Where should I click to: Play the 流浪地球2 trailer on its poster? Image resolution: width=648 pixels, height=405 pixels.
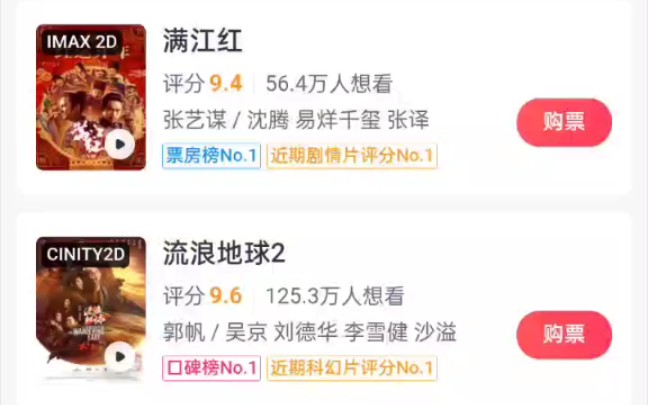click(x=119, y=356)
